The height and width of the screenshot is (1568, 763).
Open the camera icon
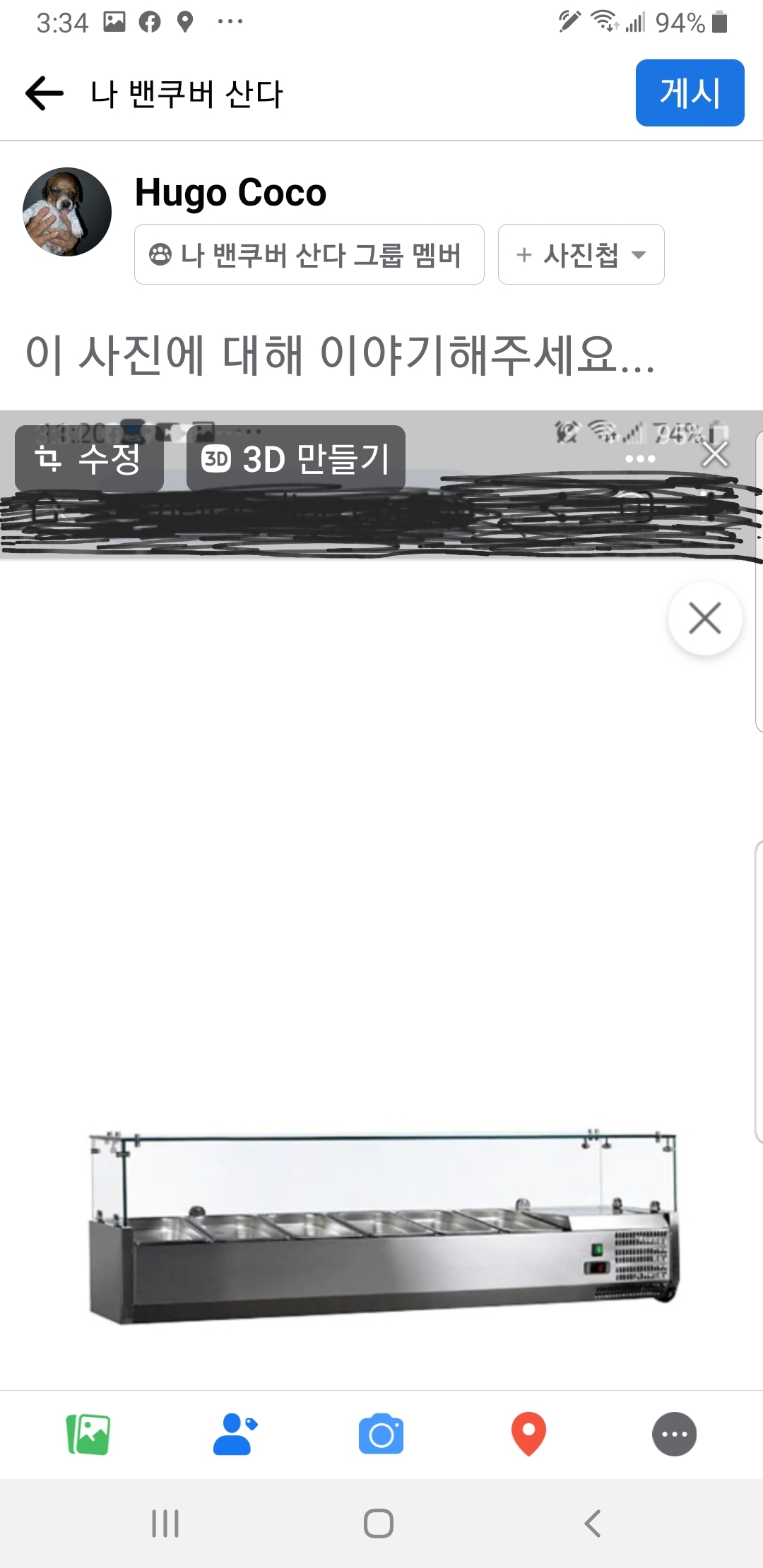point(381,1434)
